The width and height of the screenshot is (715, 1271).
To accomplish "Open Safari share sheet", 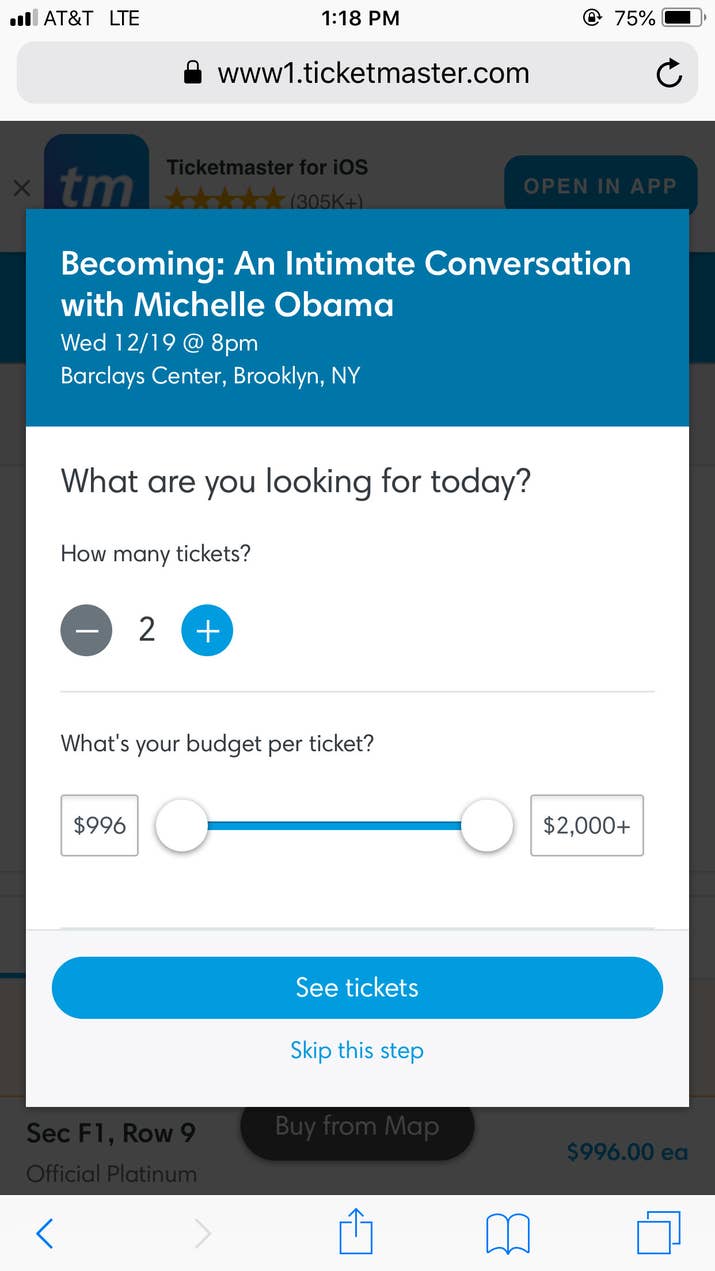I will 356,1230.
